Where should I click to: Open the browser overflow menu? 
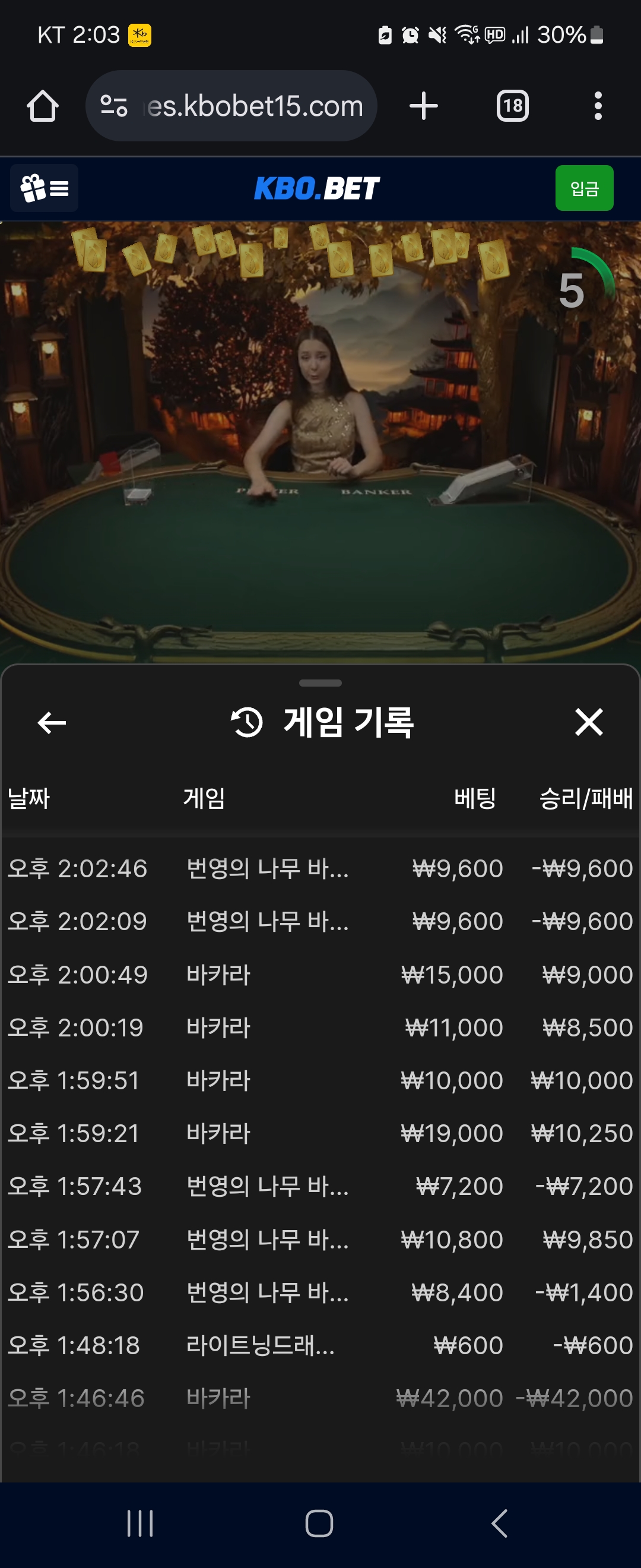(598, 106)
